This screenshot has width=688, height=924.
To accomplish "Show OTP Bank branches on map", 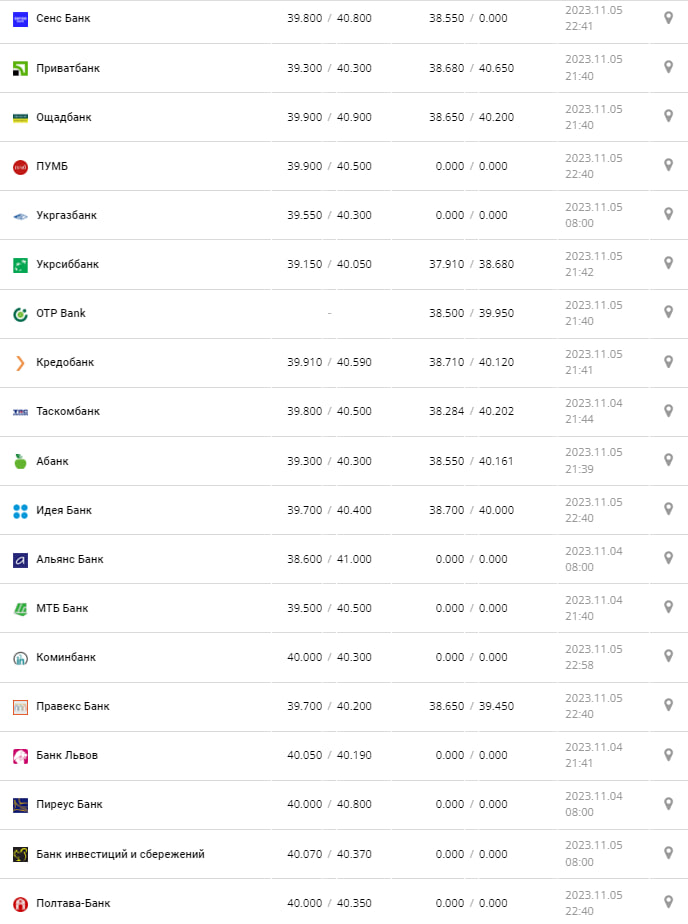I will [x=668, y=312].
